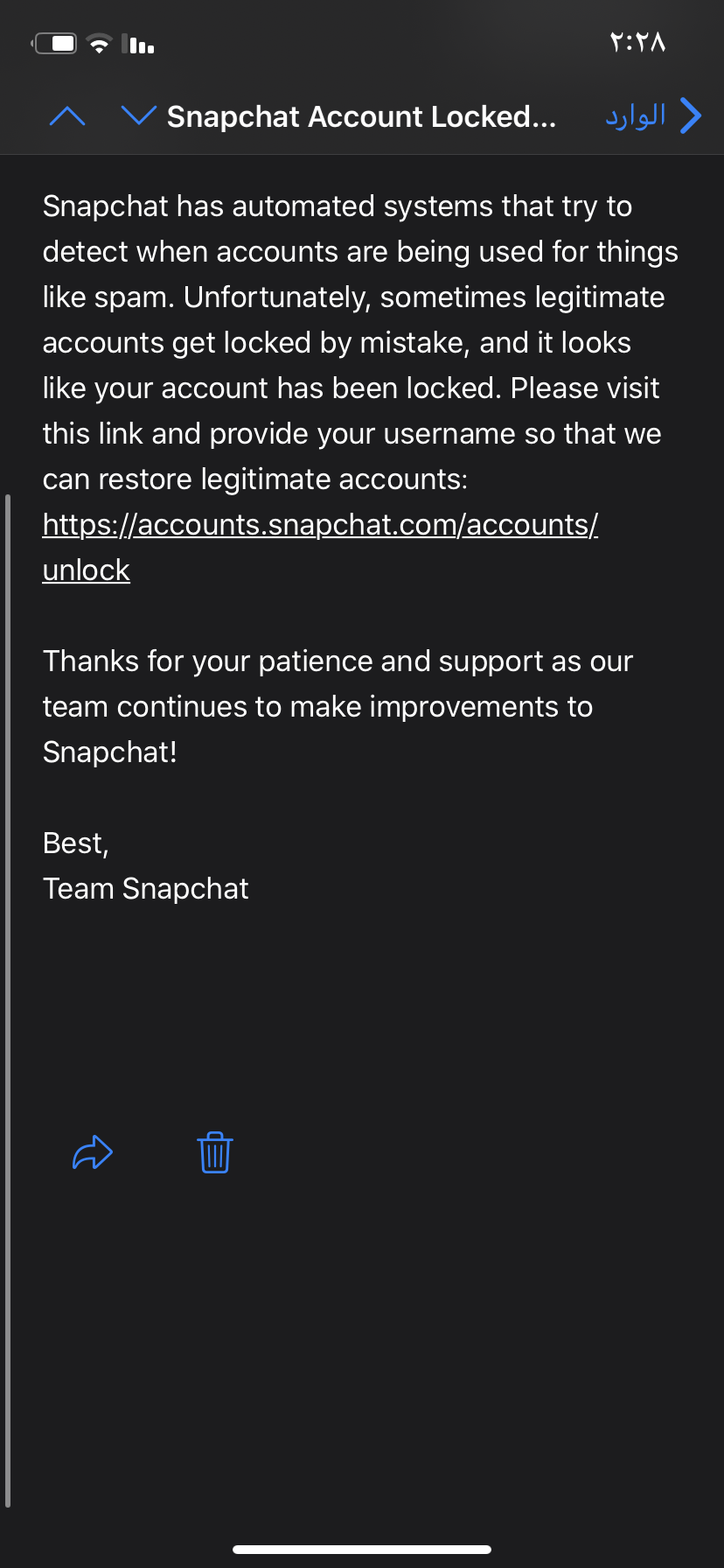Delete this email with the trash icon
This screenshot has height=1568, width=724.
click(214, 1152)
